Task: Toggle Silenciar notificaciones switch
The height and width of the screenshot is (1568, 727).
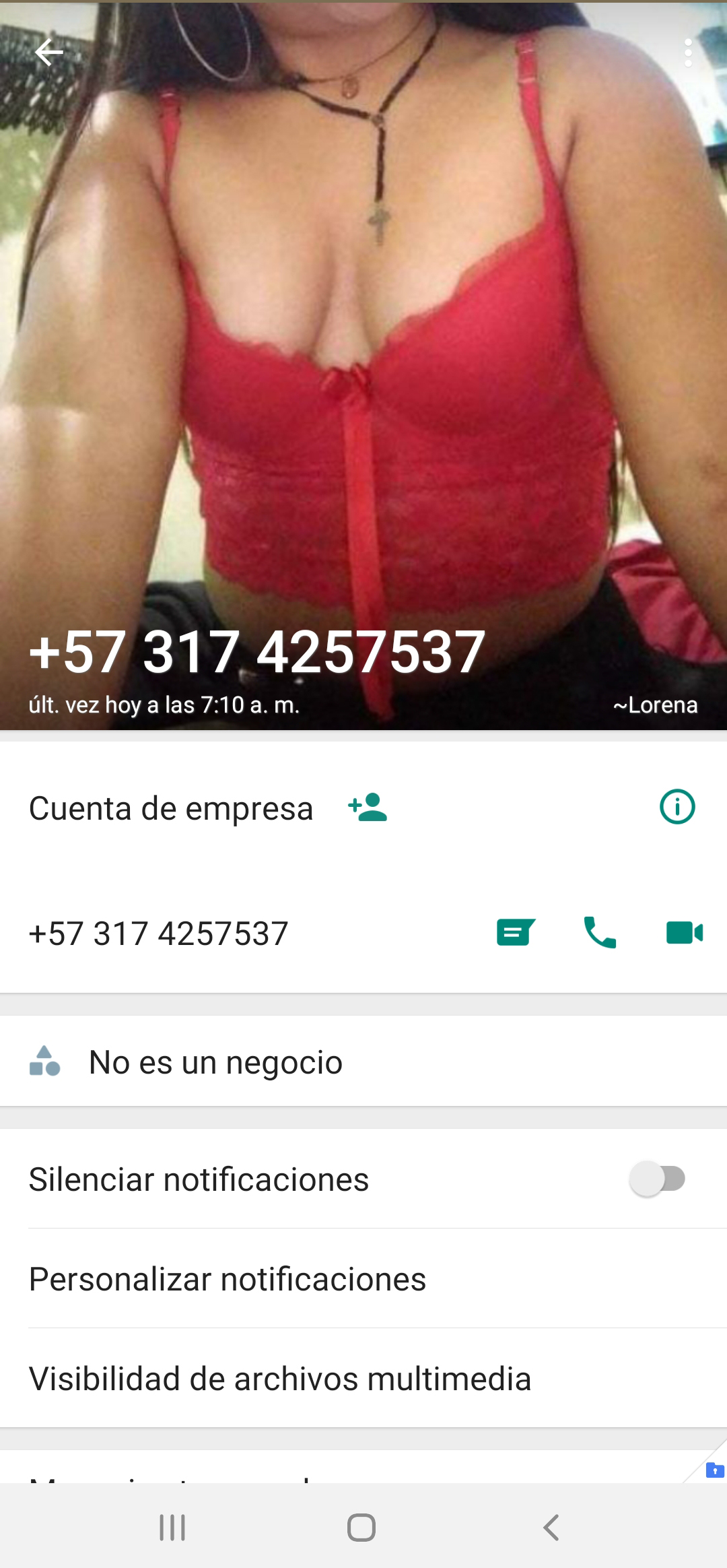Action: (657, 1179)
